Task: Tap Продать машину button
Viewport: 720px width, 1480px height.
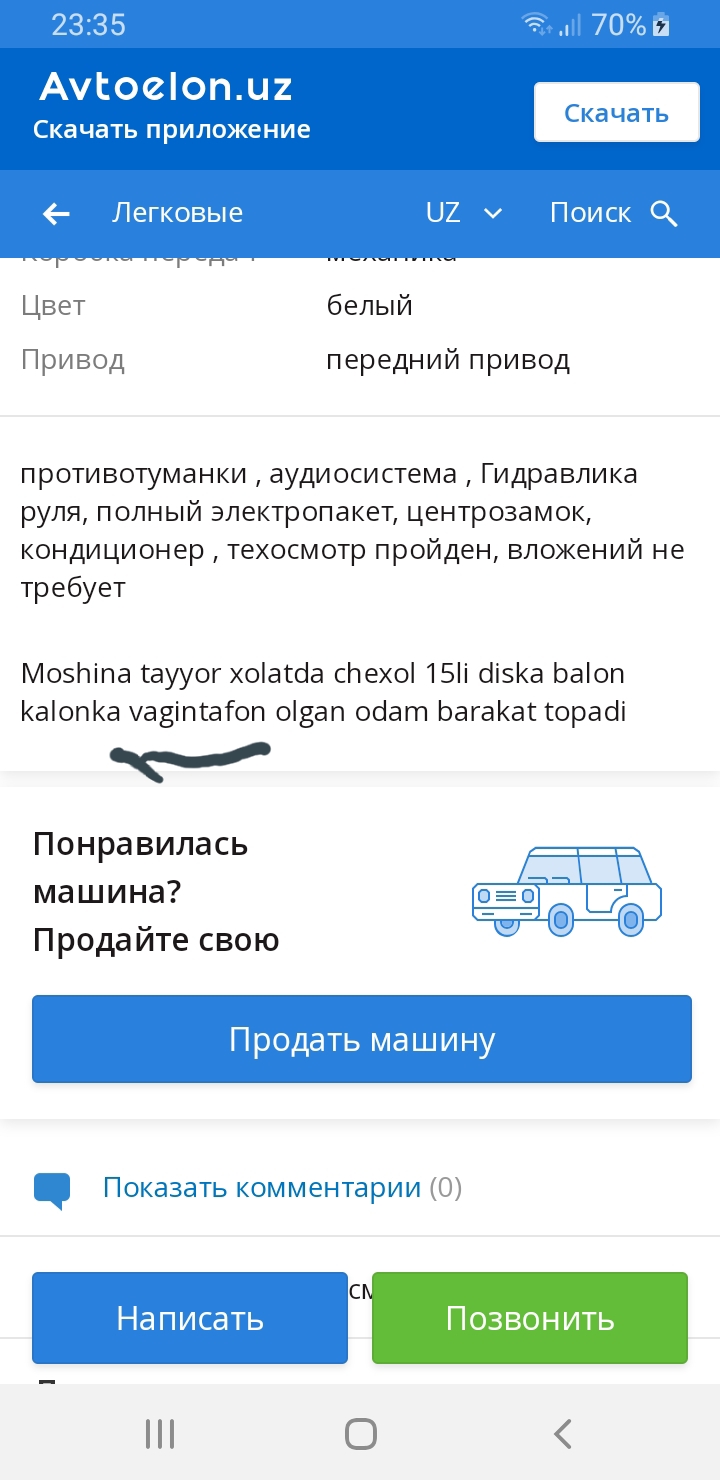Action: [362, 1040]
